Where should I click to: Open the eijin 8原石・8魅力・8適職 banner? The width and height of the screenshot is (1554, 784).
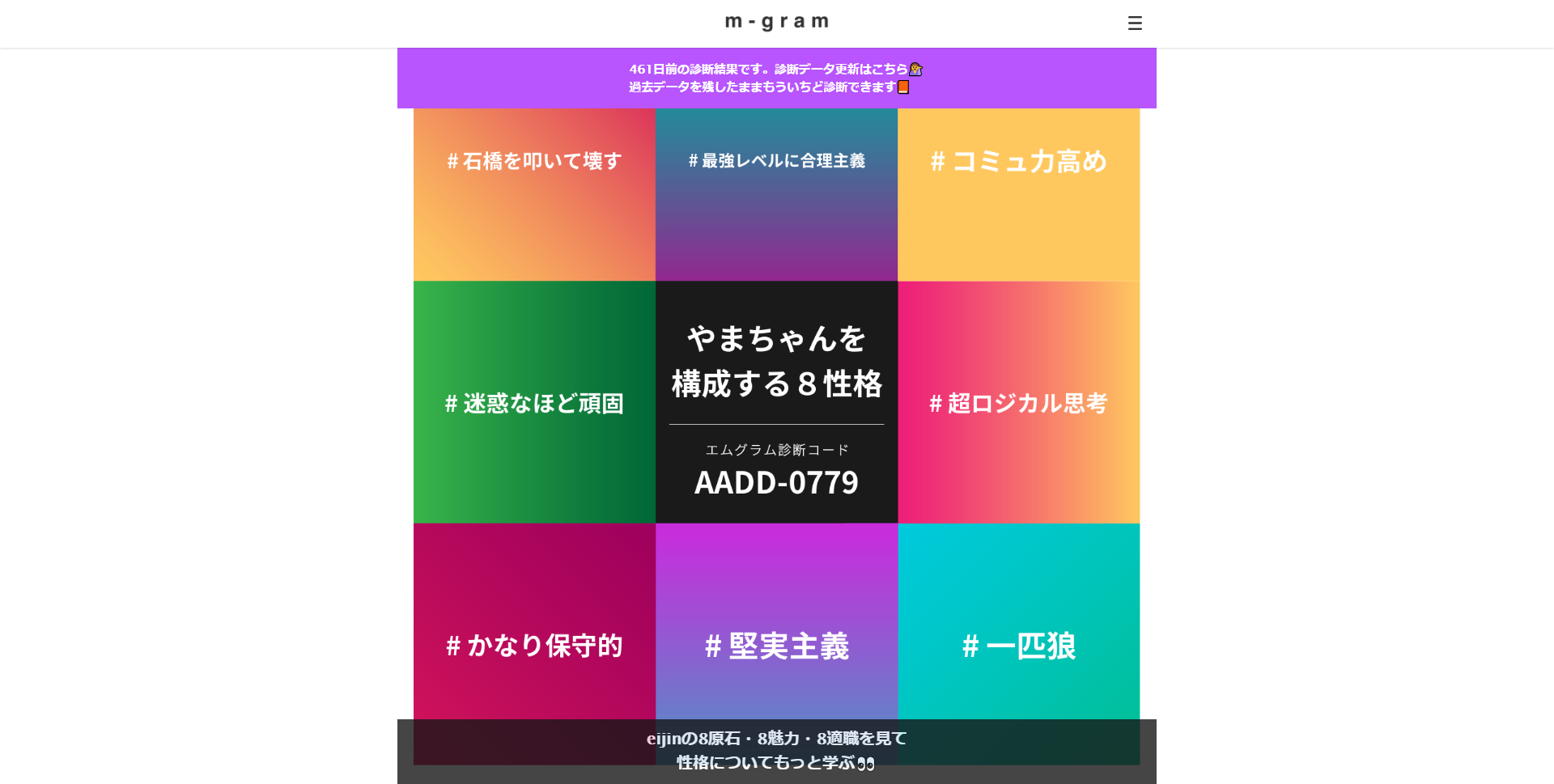pos(776,751)
